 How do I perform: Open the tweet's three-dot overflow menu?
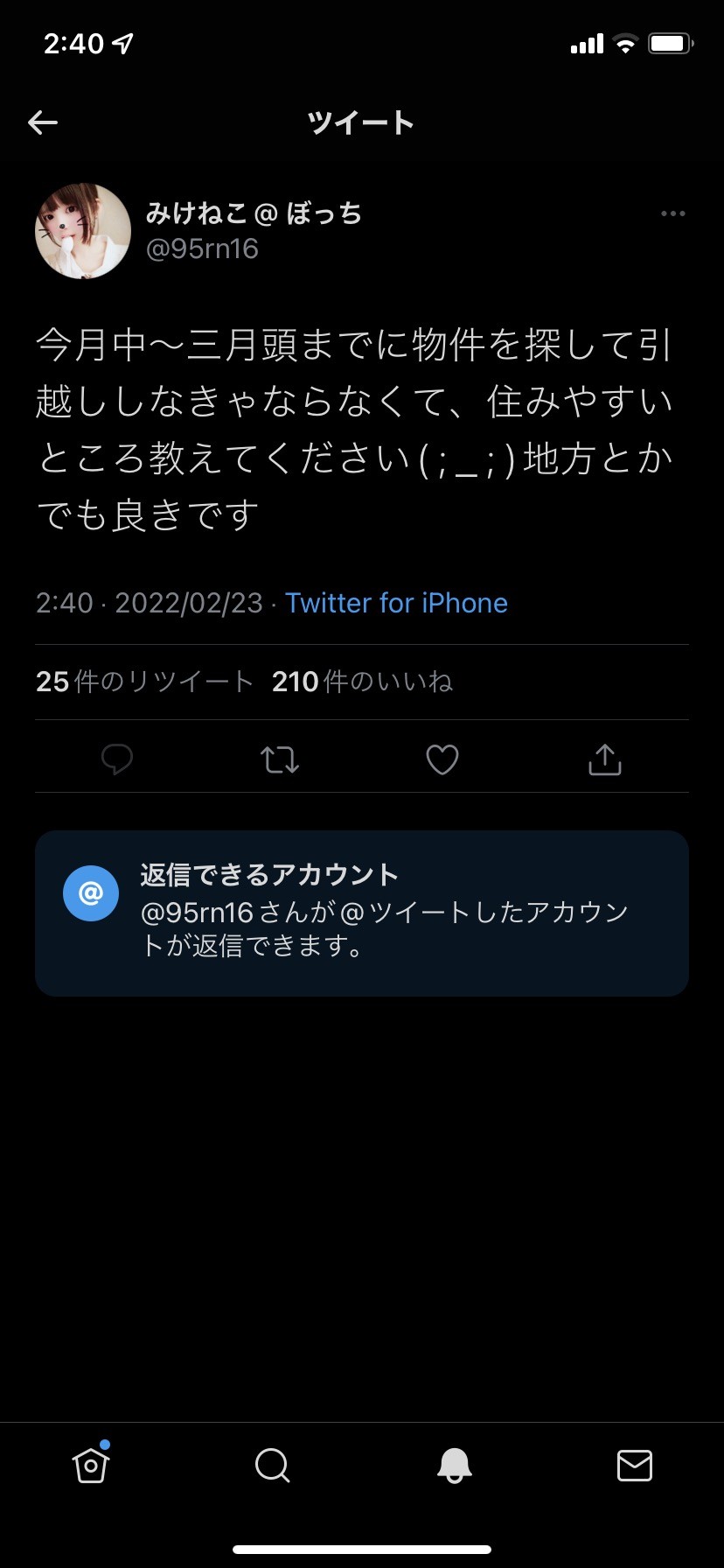tap(672, 214)
